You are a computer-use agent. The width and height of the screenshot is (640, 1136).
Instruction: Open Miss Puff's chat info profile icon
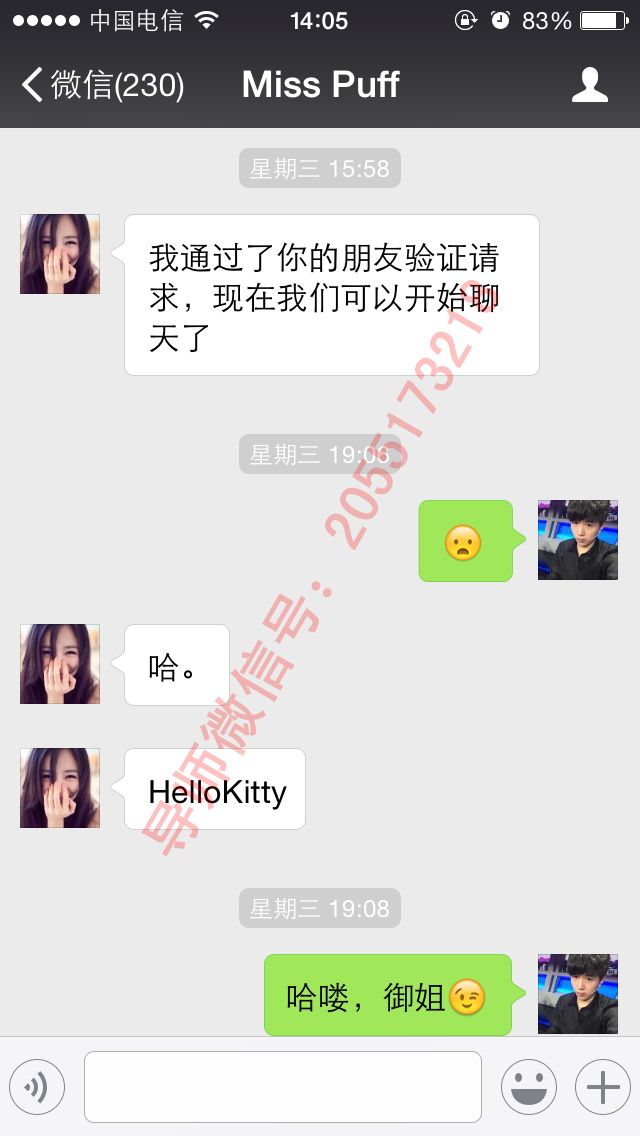tap(590, 85)
